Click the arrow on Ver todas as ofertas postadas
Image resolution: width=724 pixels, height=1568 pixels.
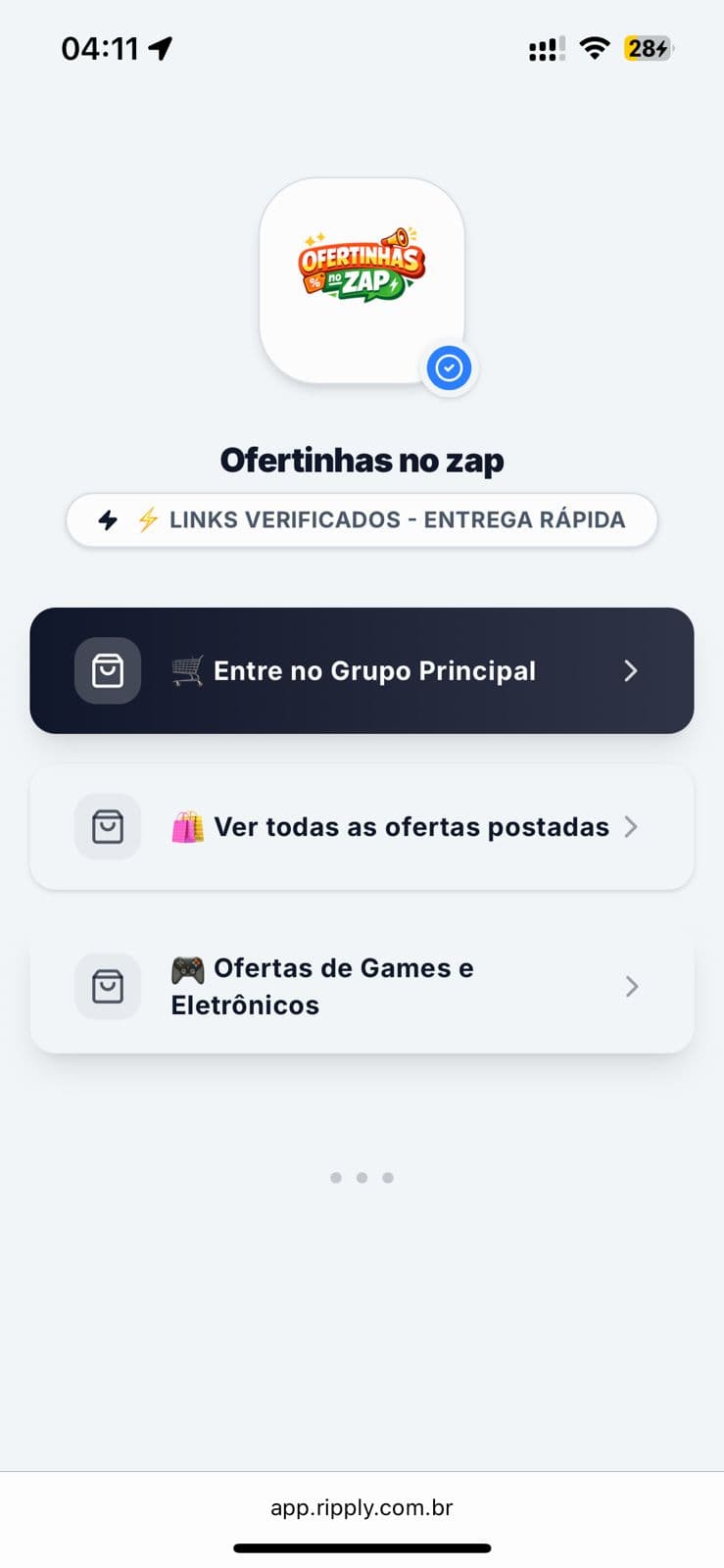coord(631,826)
